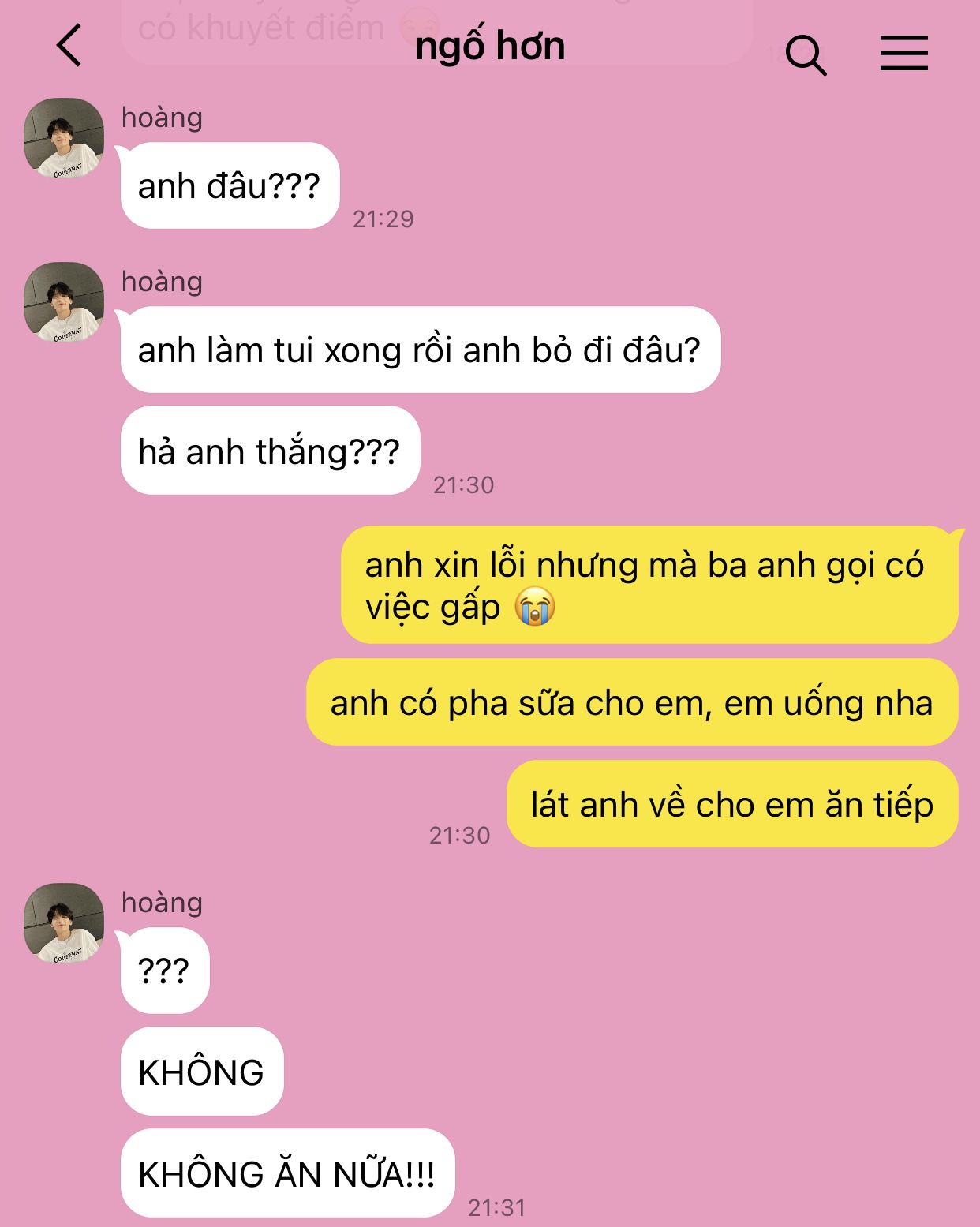Open hoàng's avatar beside the "???" message
This screenshot has height=1227, width=980.
click(64, 923)
